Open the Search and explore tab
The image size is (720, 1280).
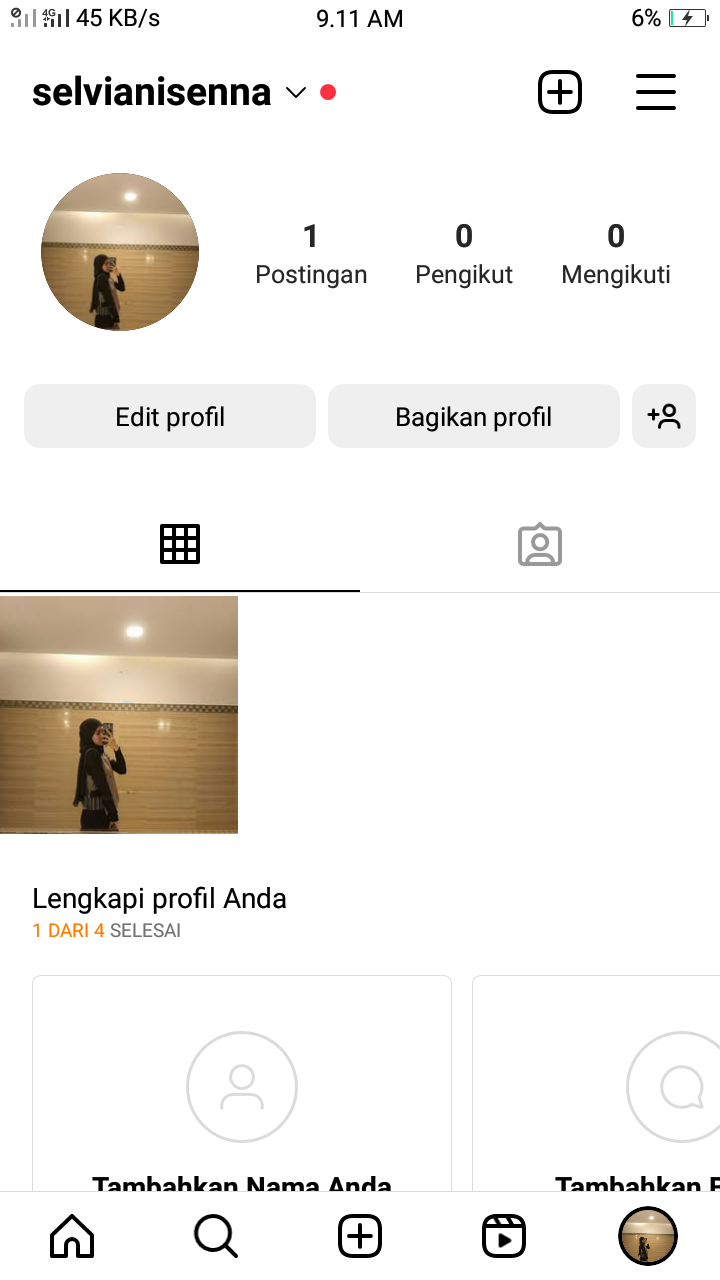[x=216, y=1237]
